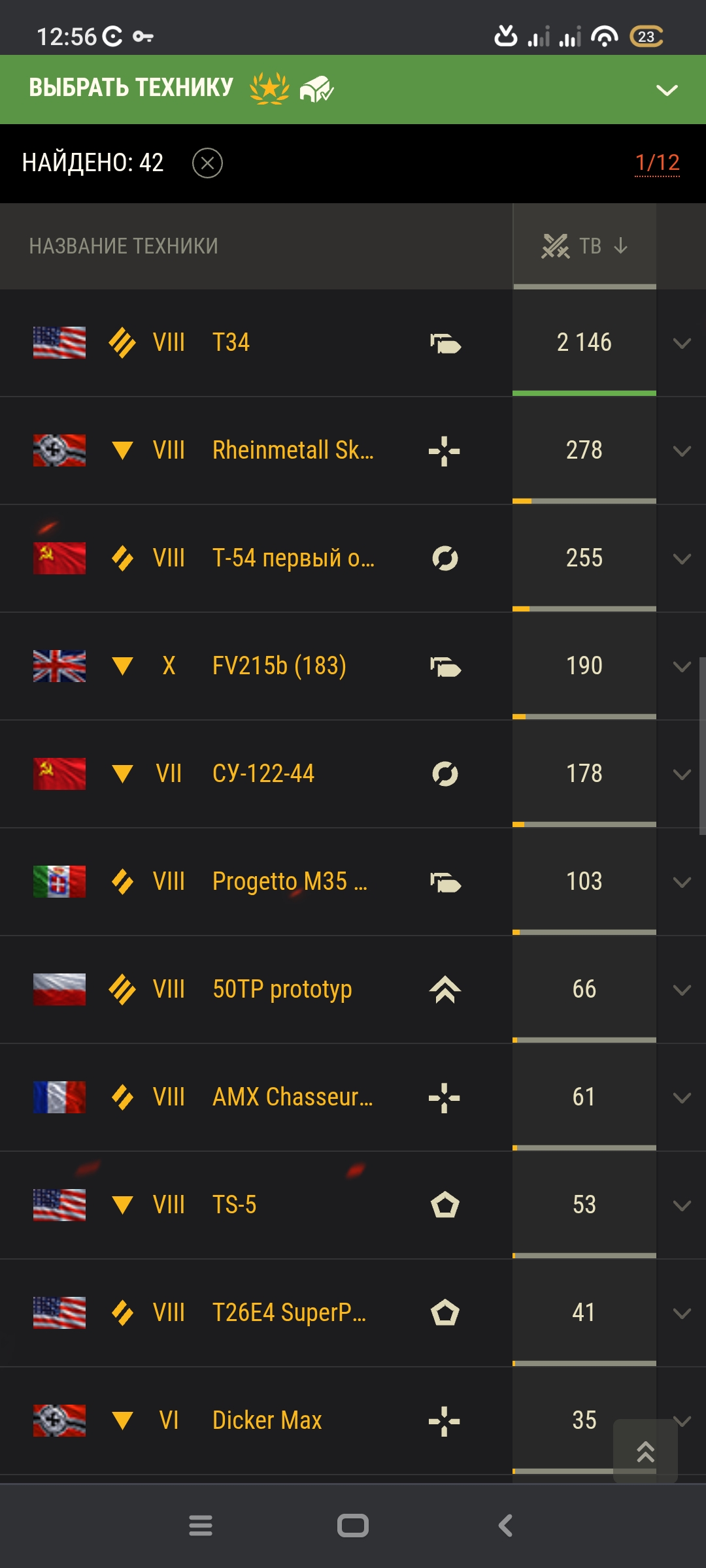Open the 1/12 column selector link
706x1568 pixels.
pyautogui.click(x=657, y=163)
